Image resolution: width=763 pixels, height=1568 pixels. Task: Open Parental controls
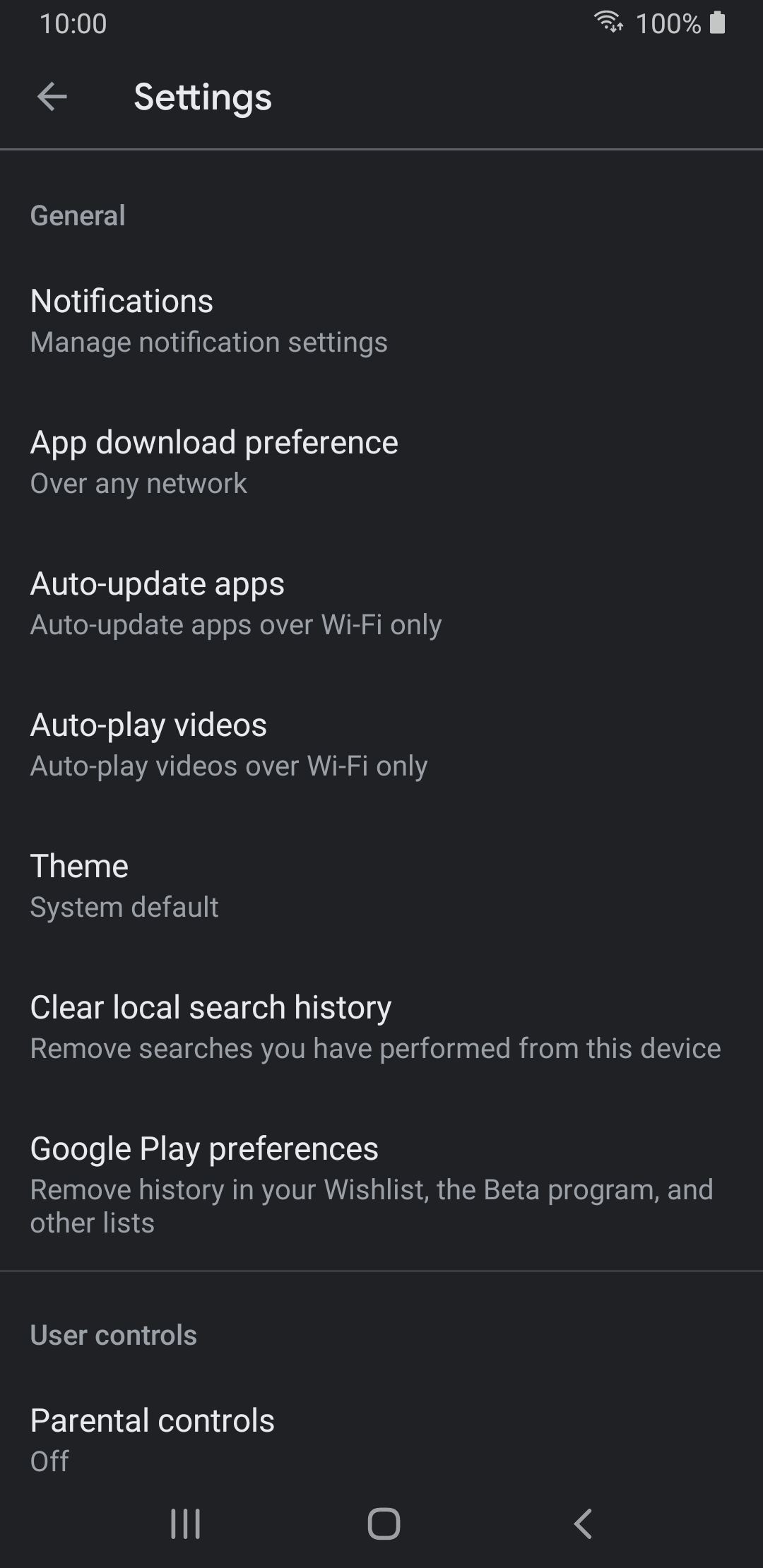381,1441
